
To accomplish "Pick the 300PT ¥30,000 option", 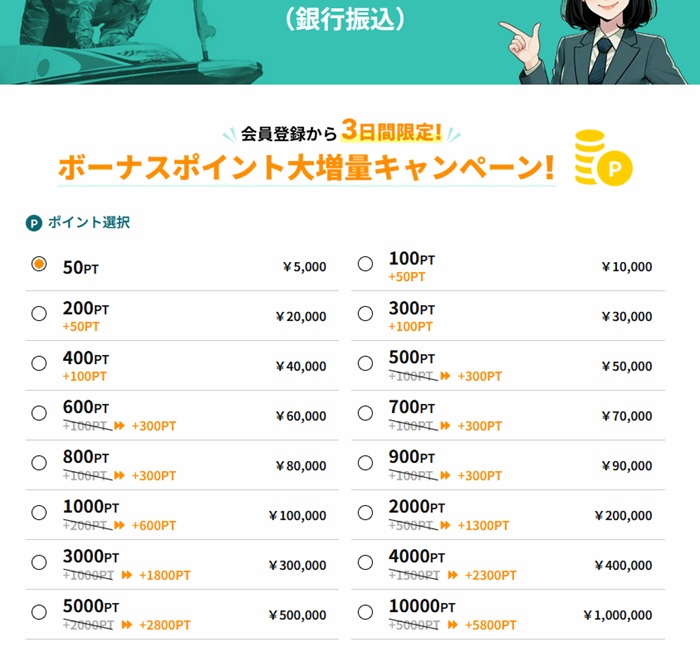I will click(365, 314).
